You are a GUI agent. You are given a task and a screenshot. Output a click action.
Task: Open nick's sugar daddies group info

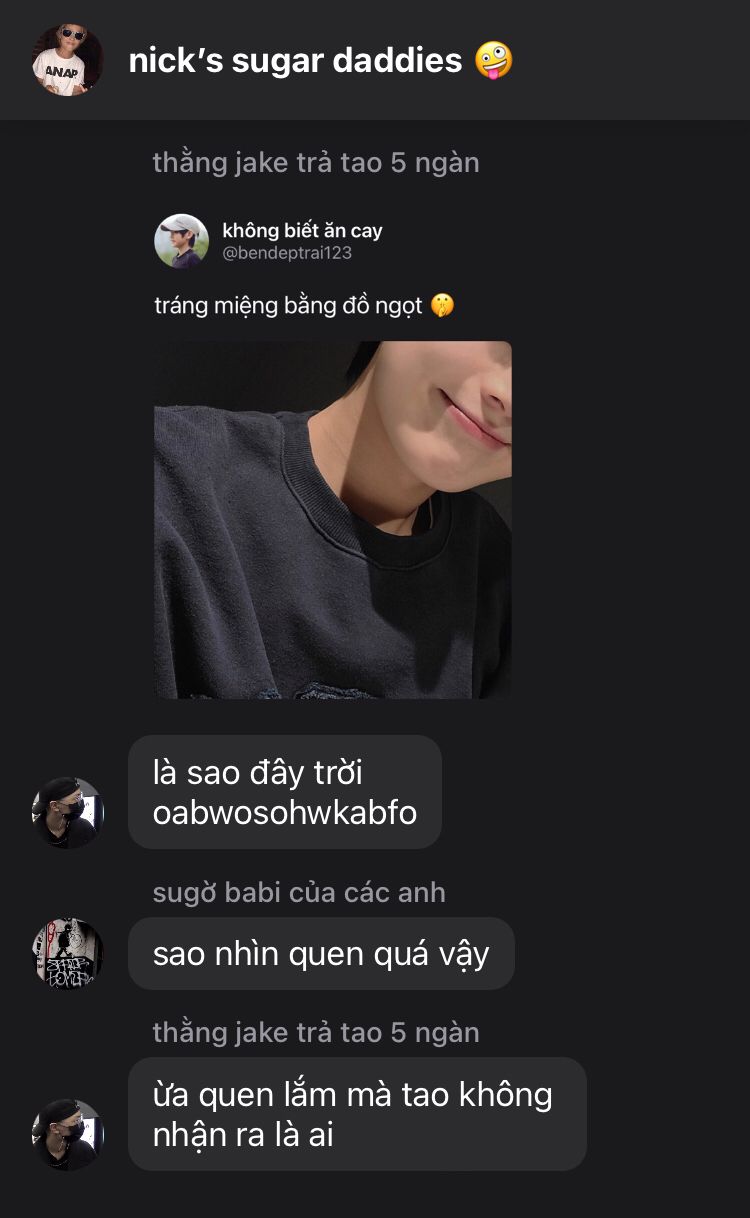pos(320,60)
